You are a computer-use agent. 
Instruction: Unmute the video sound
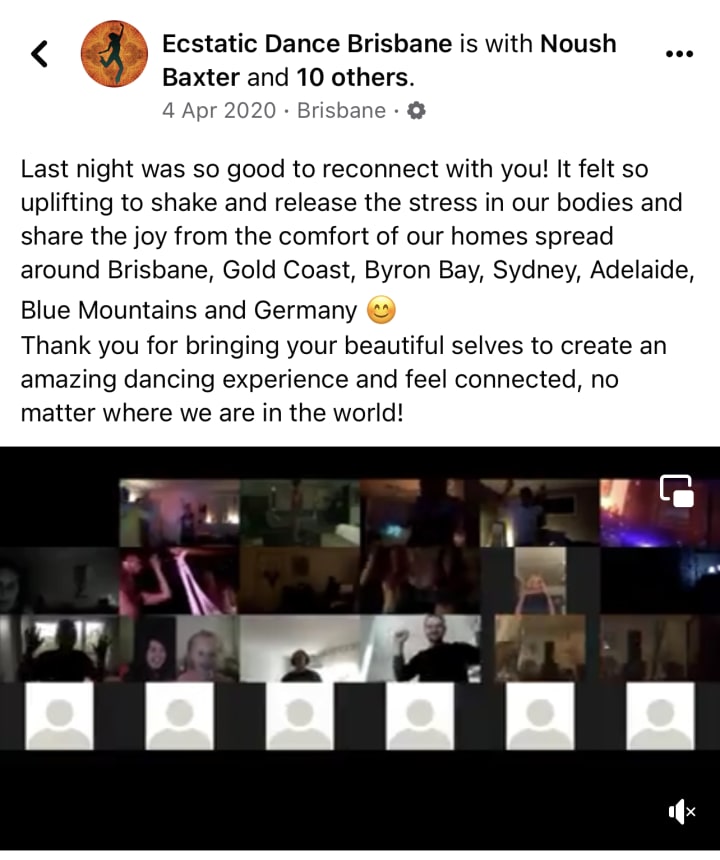click(x=682, y=812)
